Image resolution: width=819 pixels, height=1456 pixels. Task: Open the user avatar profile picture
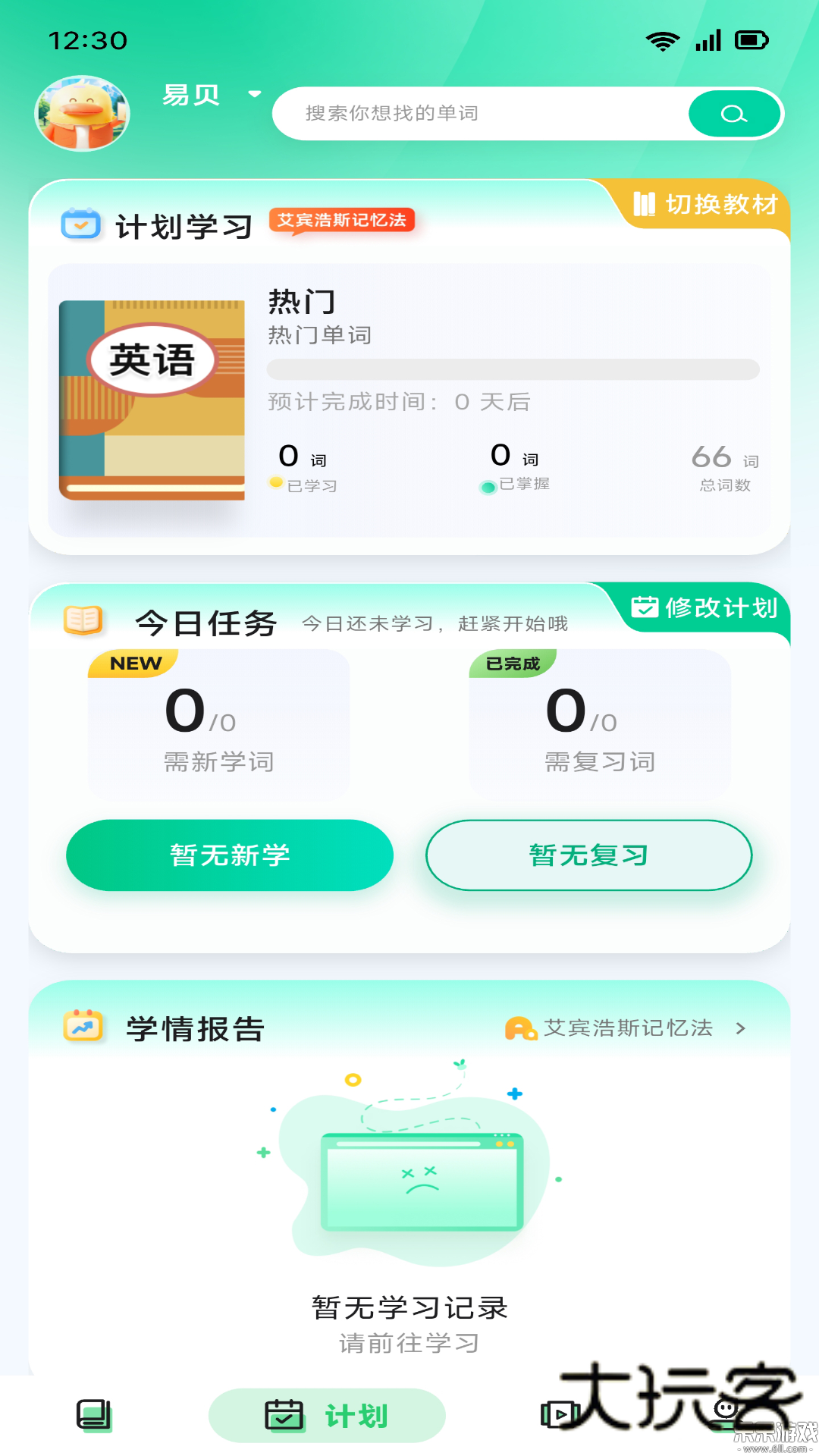pos(82,114)
